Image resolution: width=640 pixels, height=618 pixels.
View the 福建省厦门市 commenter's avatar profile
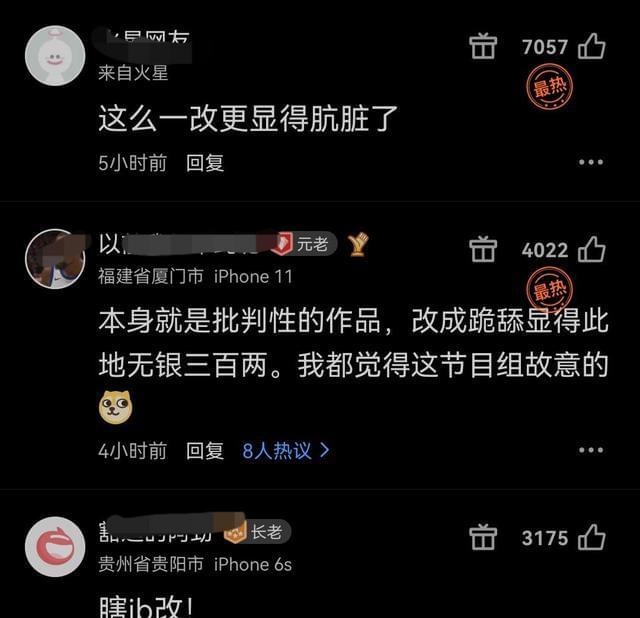[54, 258]
